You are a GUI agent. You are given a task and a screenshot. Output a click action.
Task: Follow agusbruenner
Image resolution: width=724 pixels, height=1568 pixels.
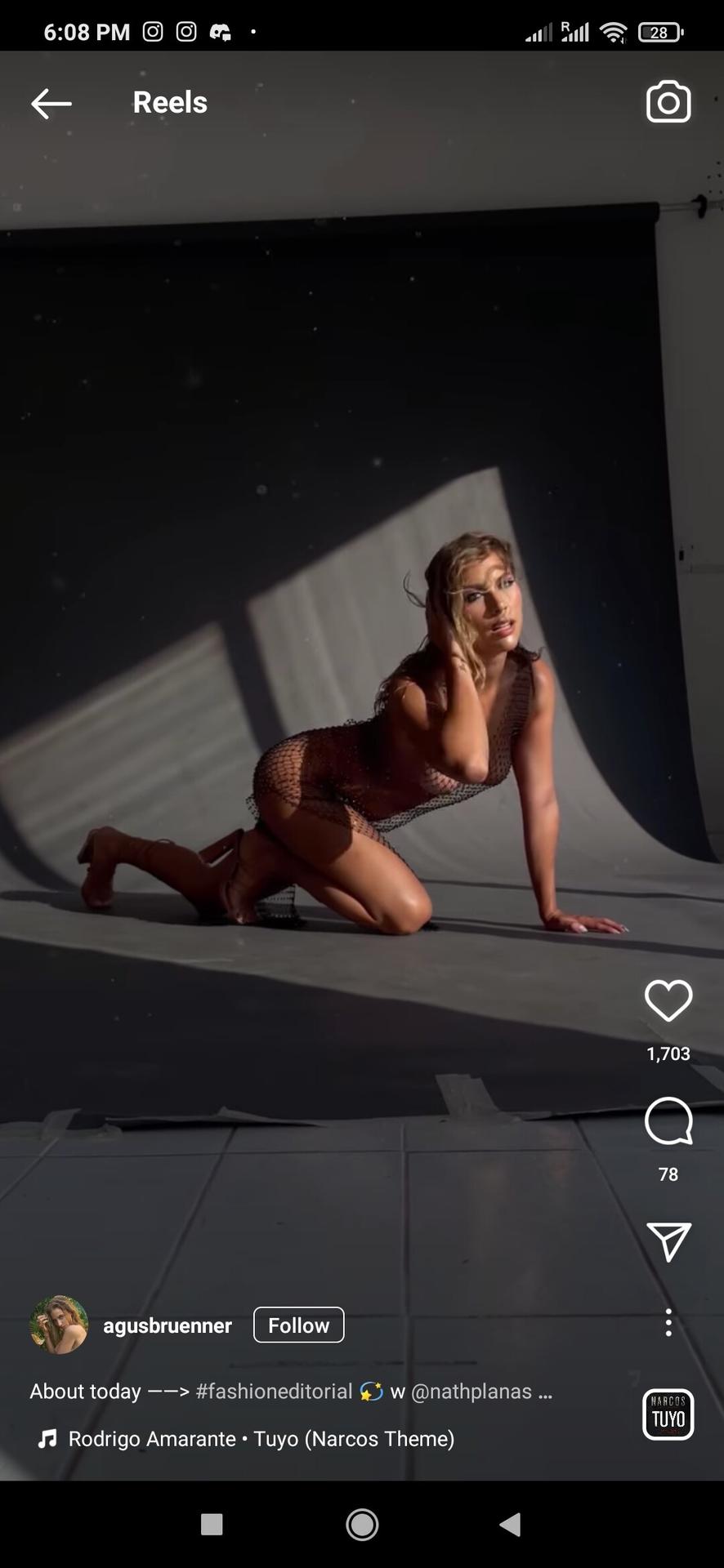click(298, 1325)
